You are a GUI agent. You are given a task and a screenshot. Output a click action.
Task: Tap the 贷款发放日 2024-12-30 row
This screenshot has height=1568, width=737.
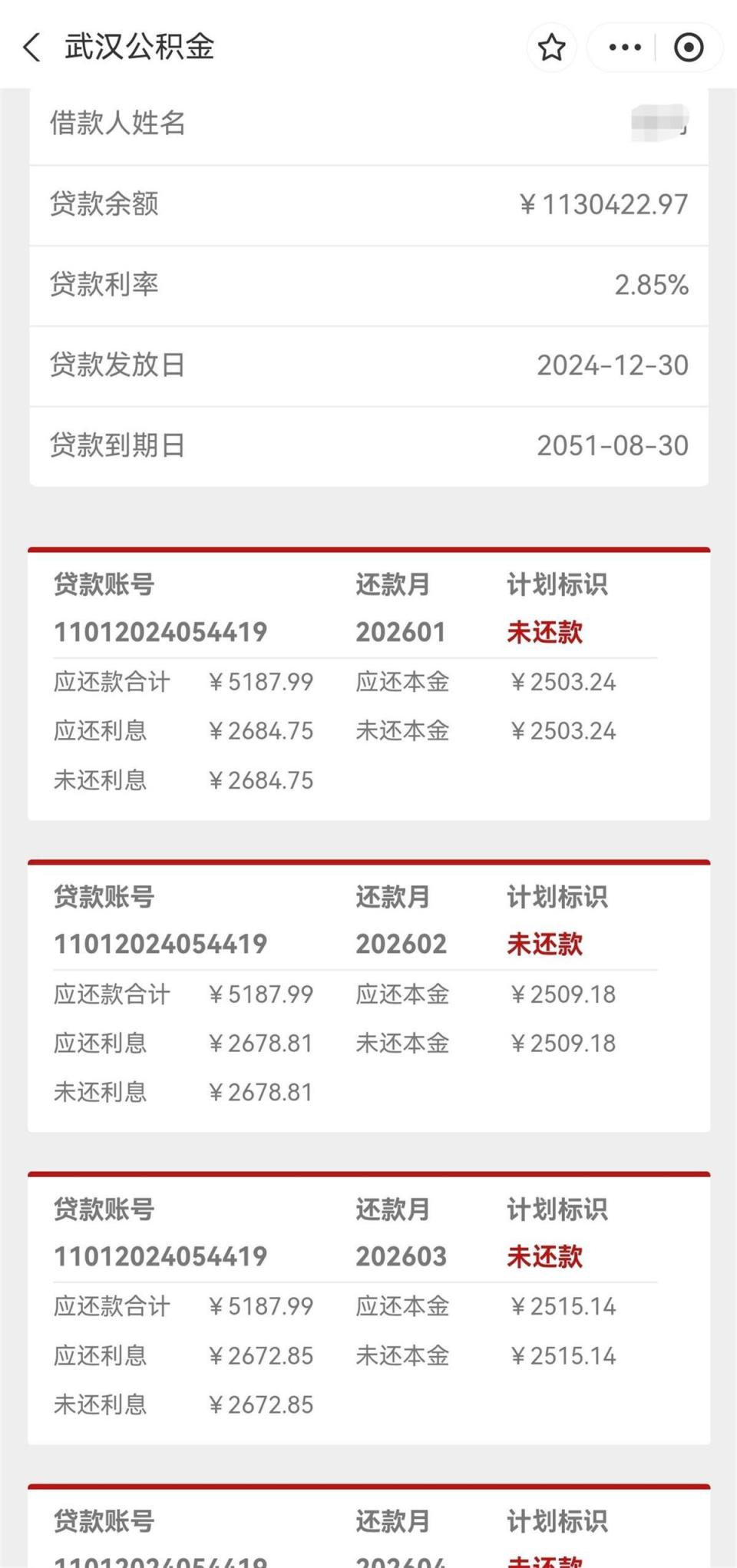point(368,366)
